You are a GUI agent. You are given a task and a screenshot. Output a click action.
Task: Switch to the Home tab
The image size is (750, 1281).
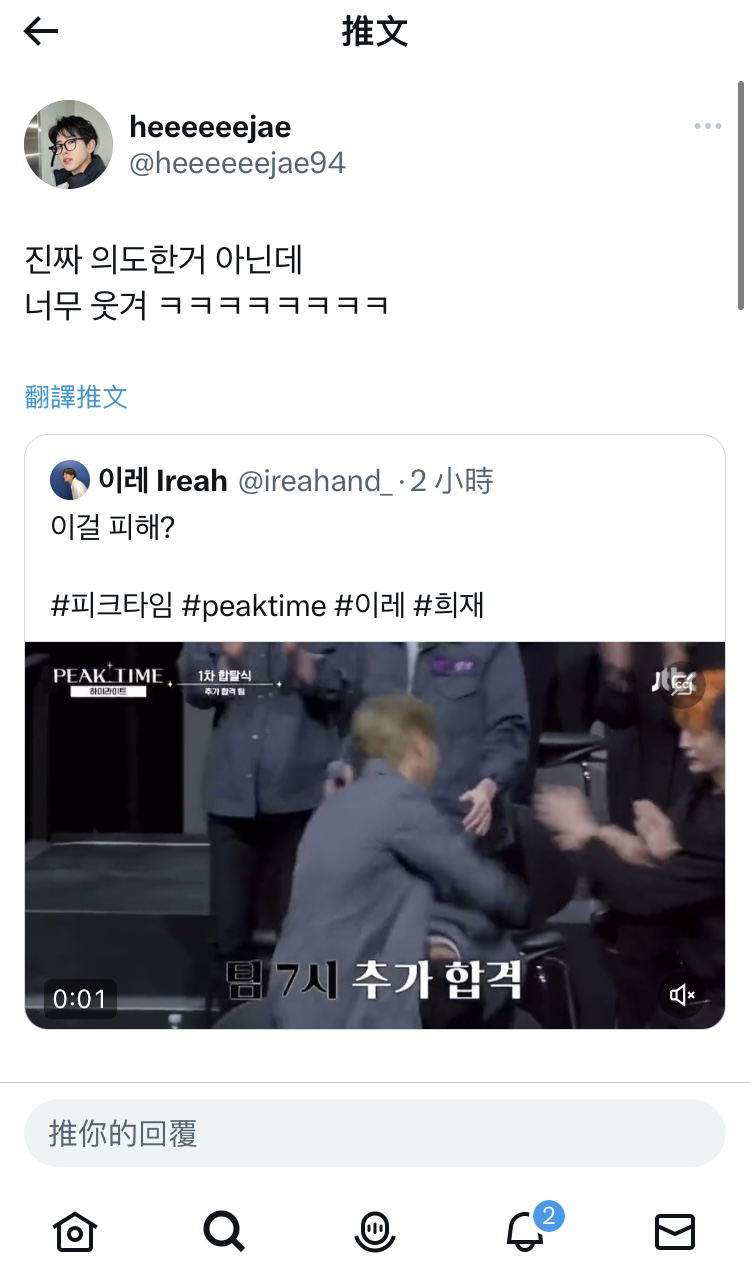click(x=75, y=1232)
